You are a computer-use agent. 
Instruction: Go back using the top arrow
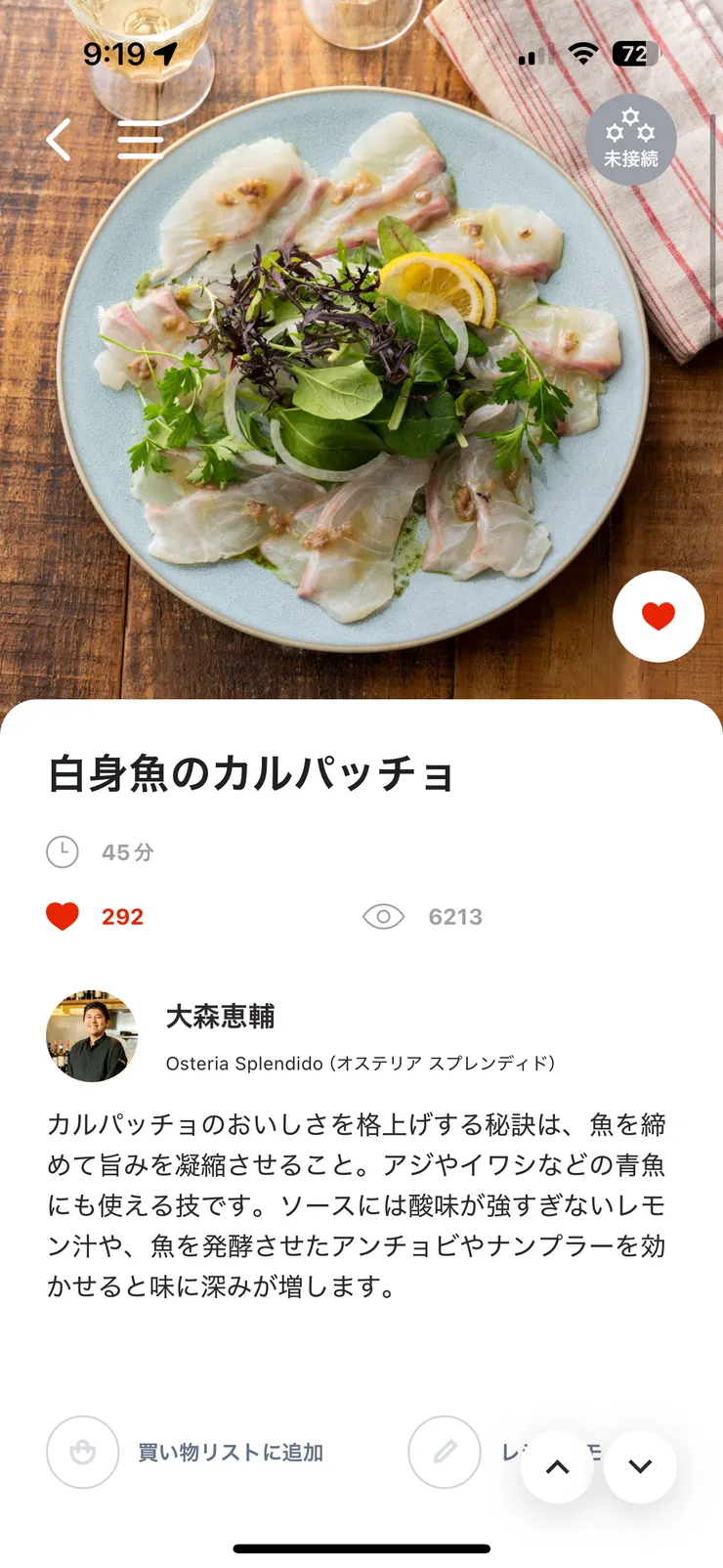pyautogui.click(x=60, y=140)
